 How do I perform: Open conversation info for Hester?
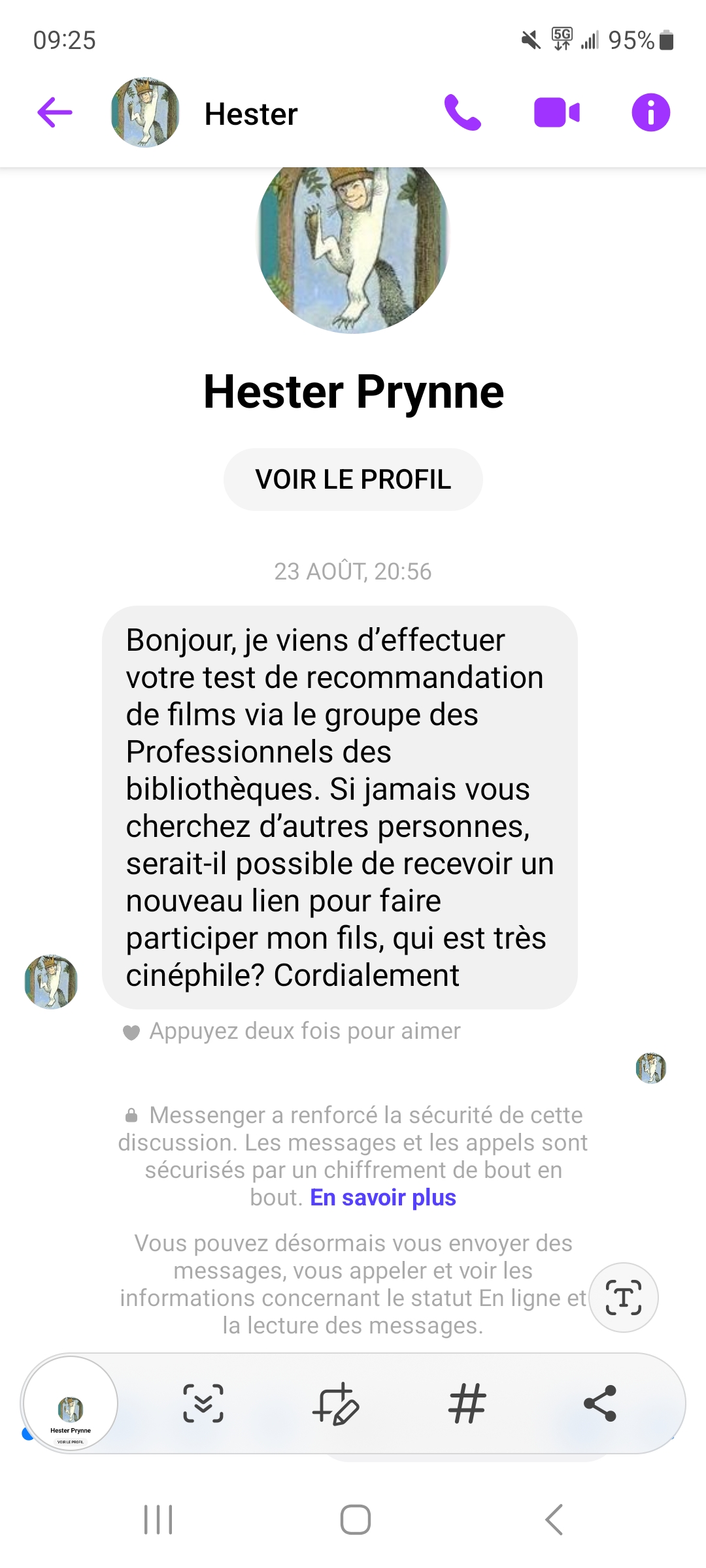pyautogui.click(x=650, y=113)
